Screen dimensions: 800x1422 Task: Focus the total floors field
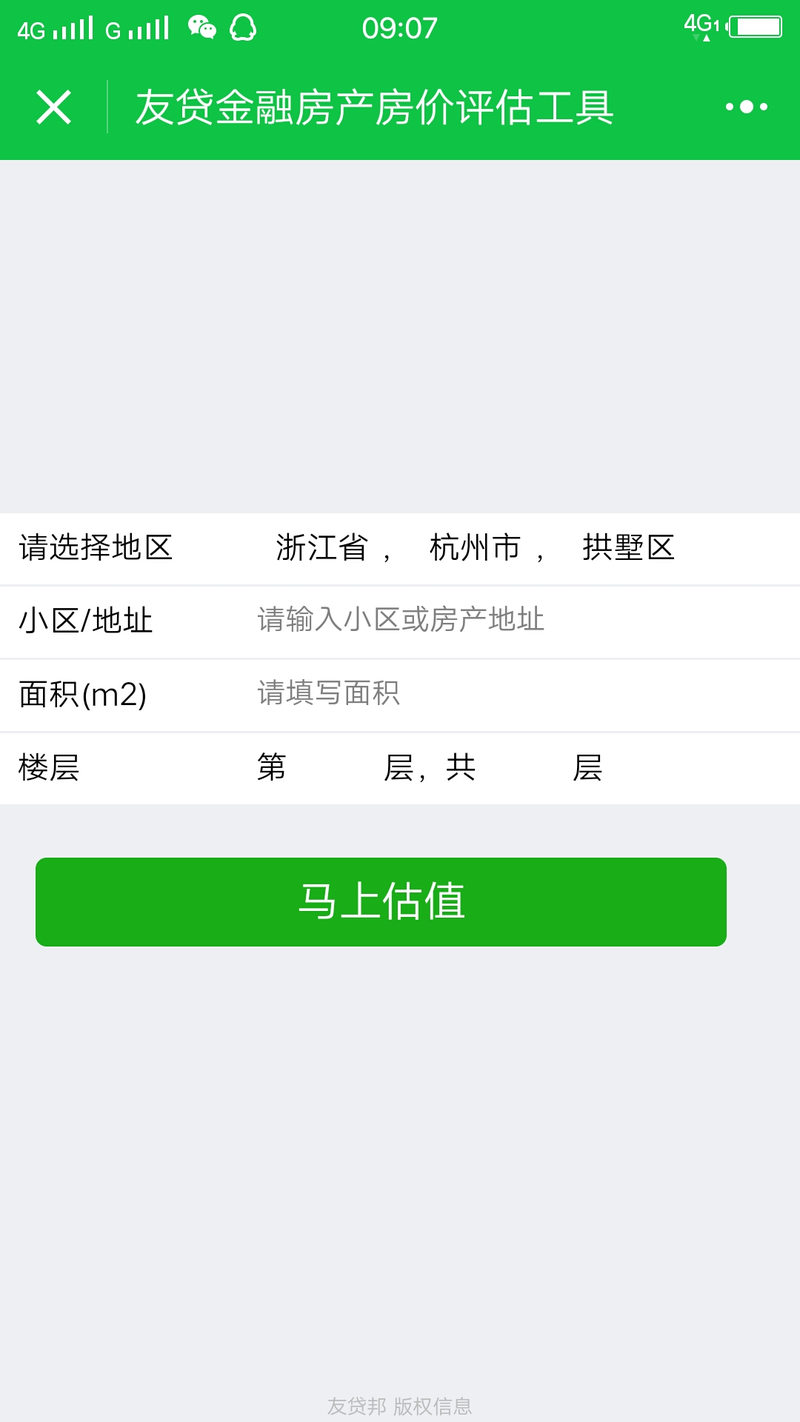[x=522, y=768]
